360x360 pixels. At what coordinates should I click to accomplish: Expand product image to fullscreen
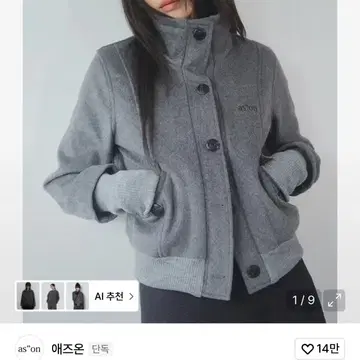tap(334, 300)
